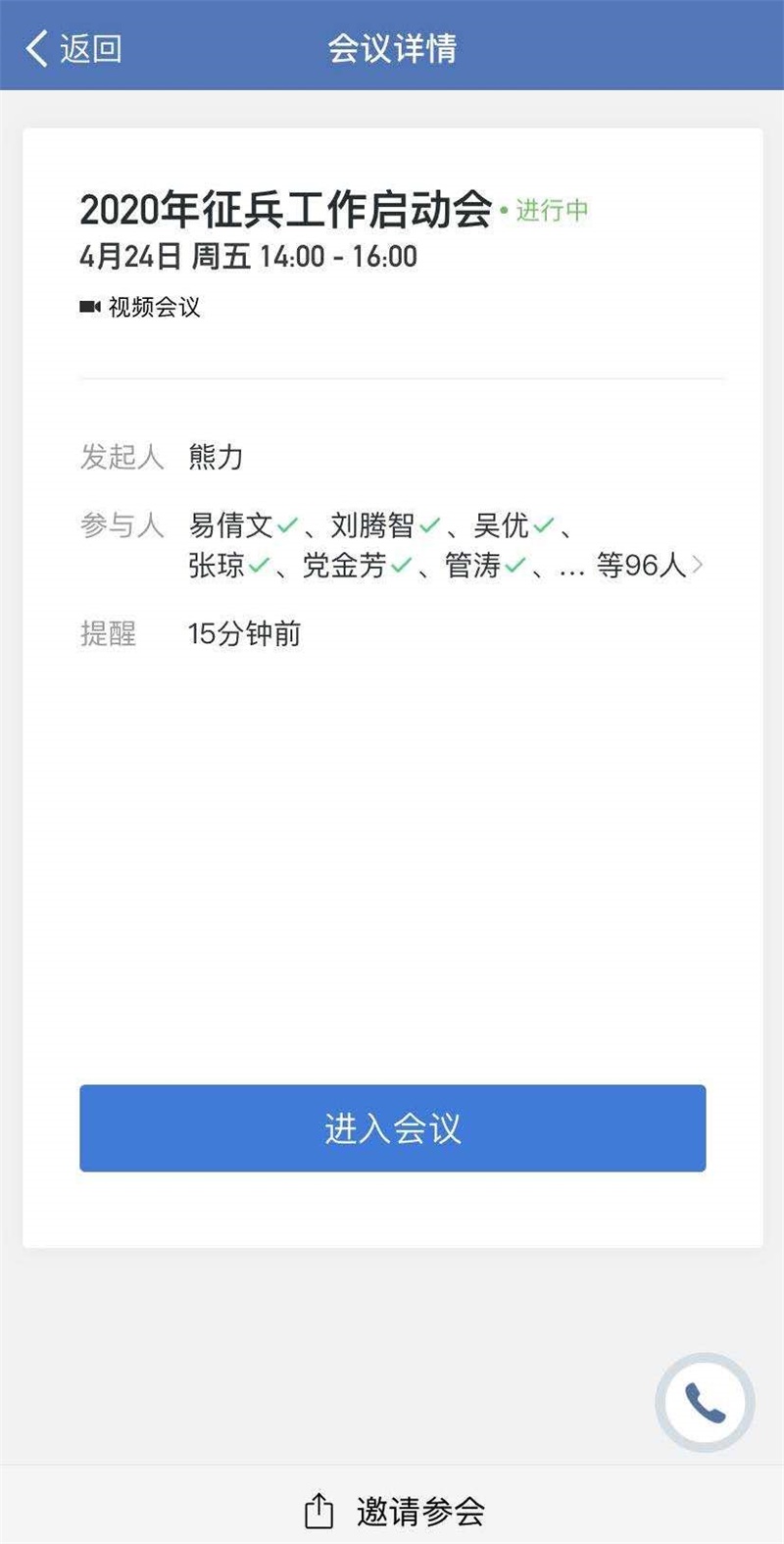The height and width of the screenshot is (1544, 784).
Task: Expand the 等96人 participant list
Action: (651, 566)
